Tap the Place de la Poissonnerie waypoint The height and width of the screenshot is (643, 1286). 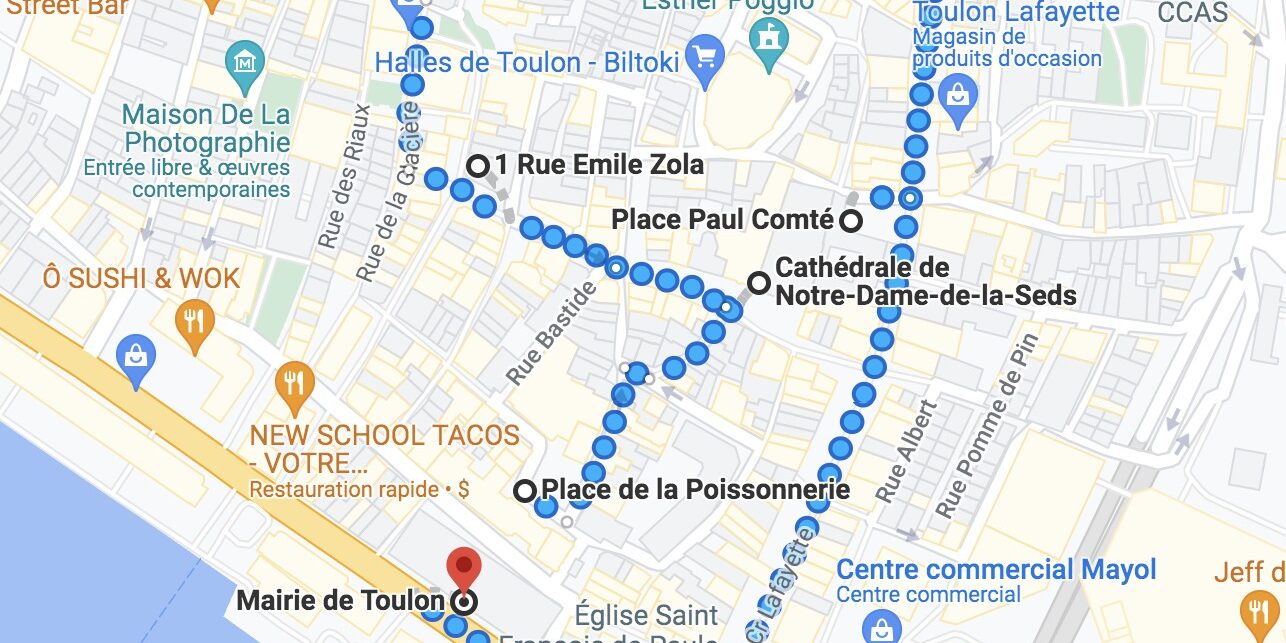pos(525,490)
